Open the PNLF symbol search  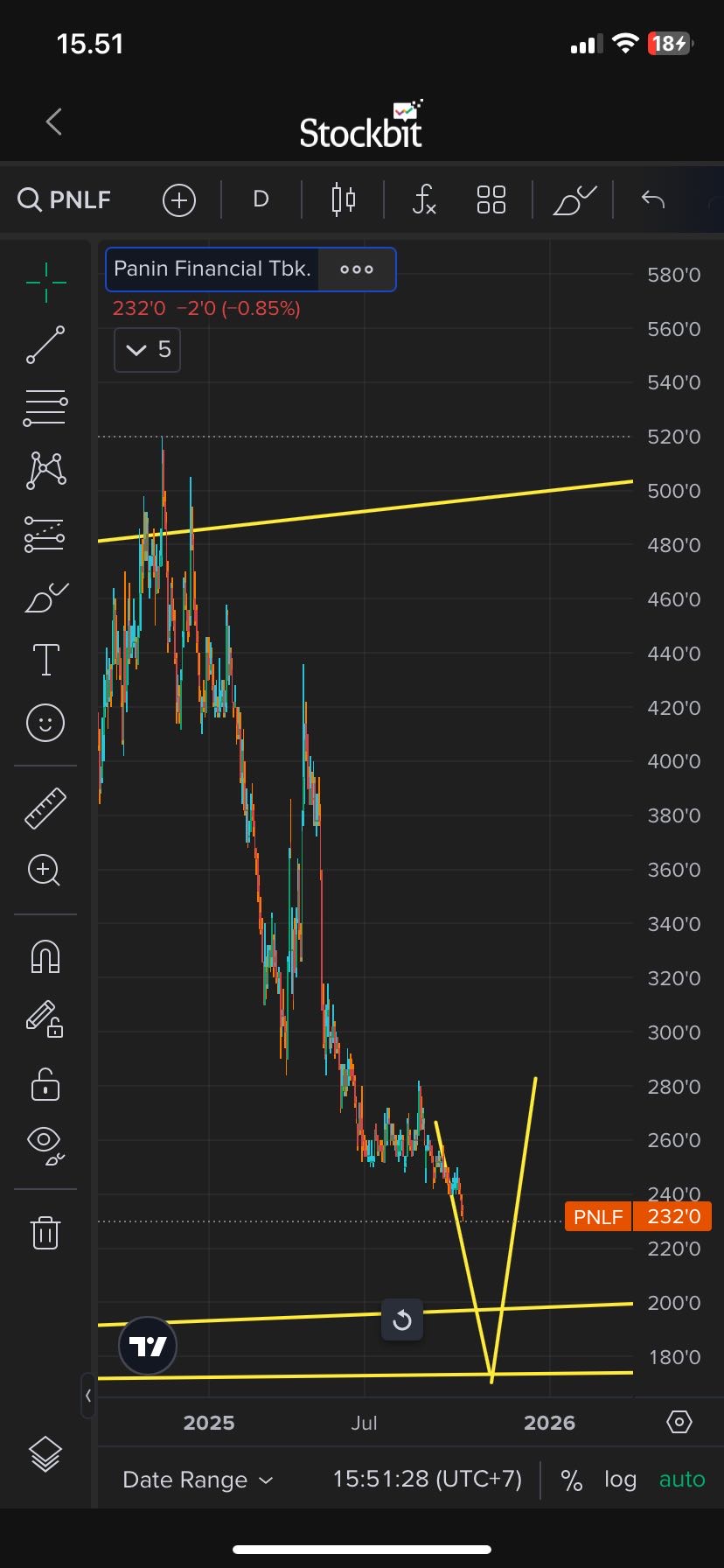pos(65,199)
